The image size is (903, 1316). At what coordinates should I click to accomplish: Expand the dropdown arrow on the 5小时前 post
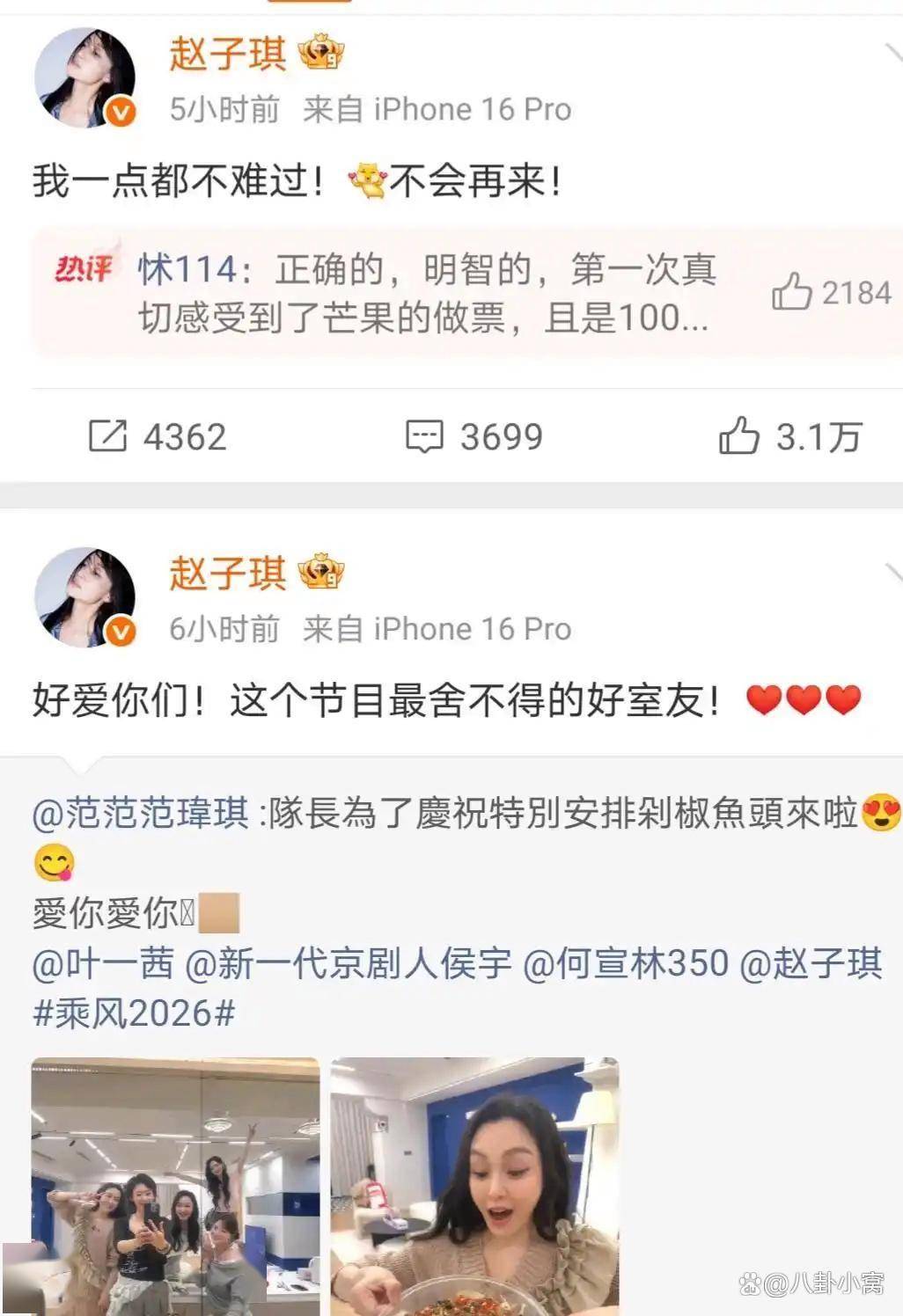pos(892,53)
